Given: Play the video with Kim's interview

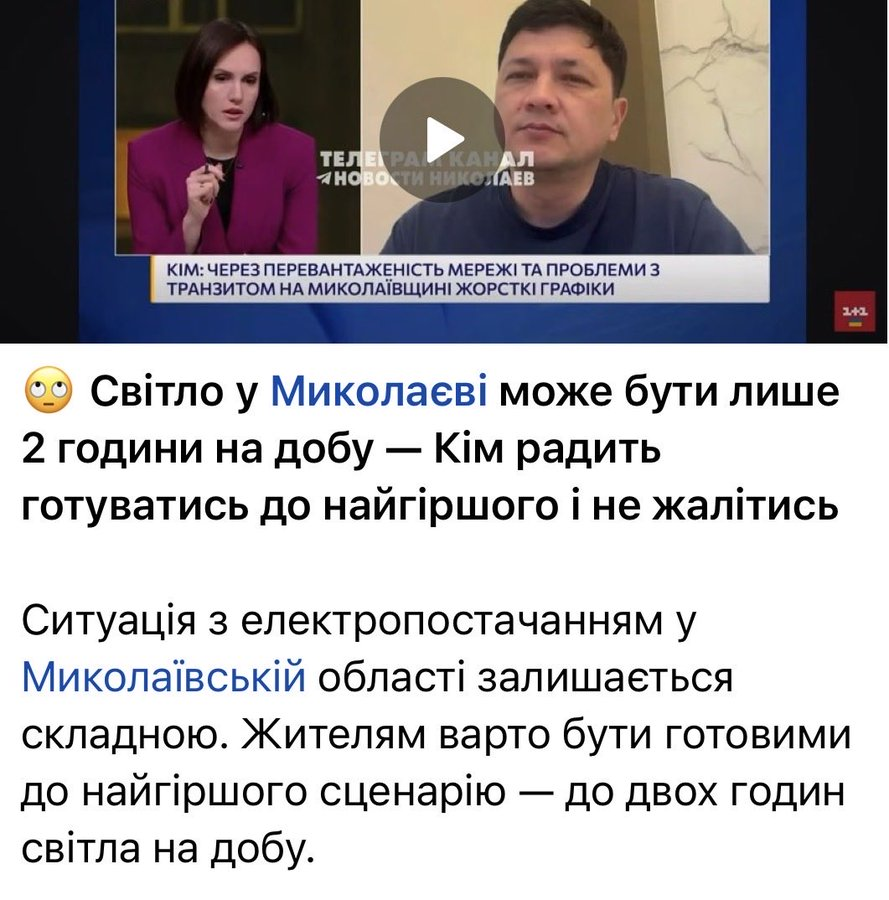Looking at the screenshot, I should [441, 140].
